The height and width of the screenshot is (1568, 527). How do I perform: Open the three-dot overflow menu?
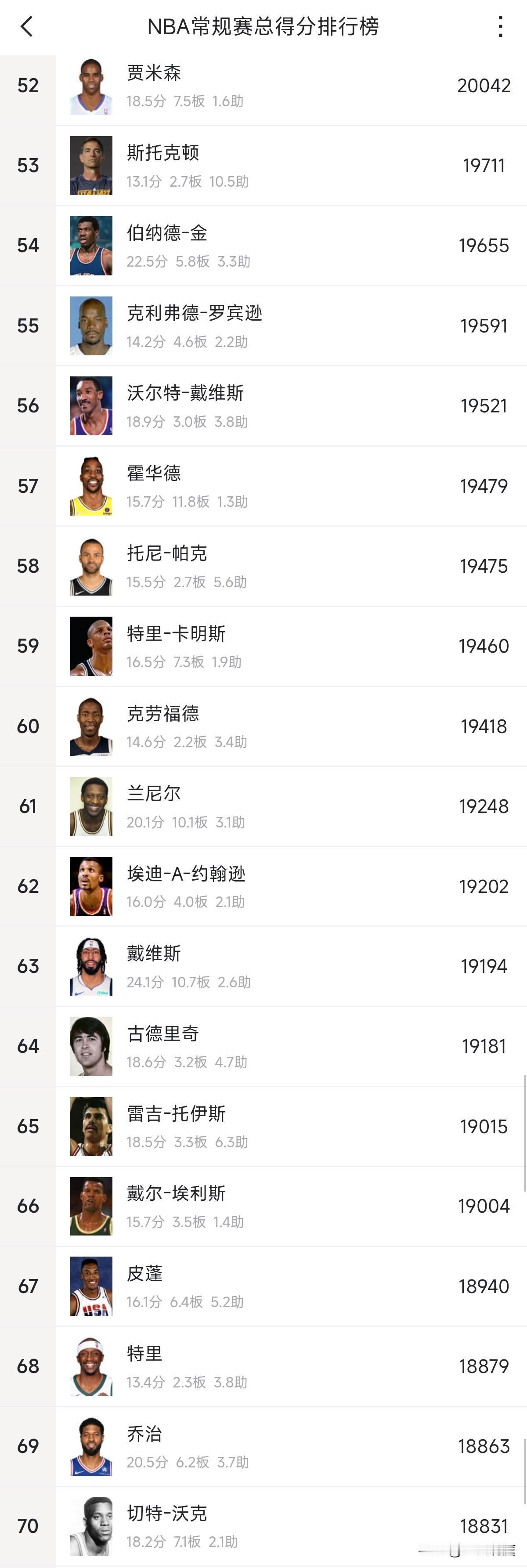point(501,27)
